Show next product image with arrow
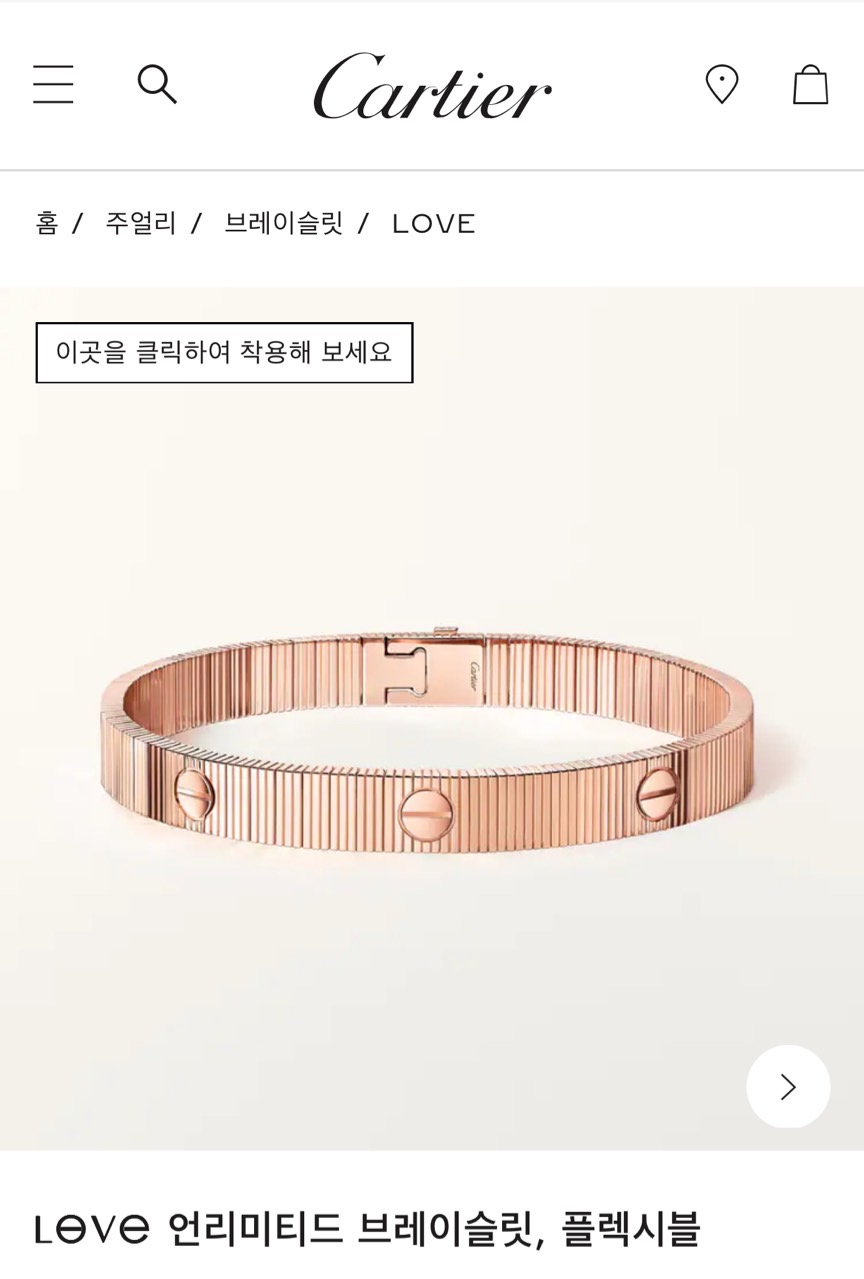Screen dimensions: 864x1279 click(x=788, y=1086)
